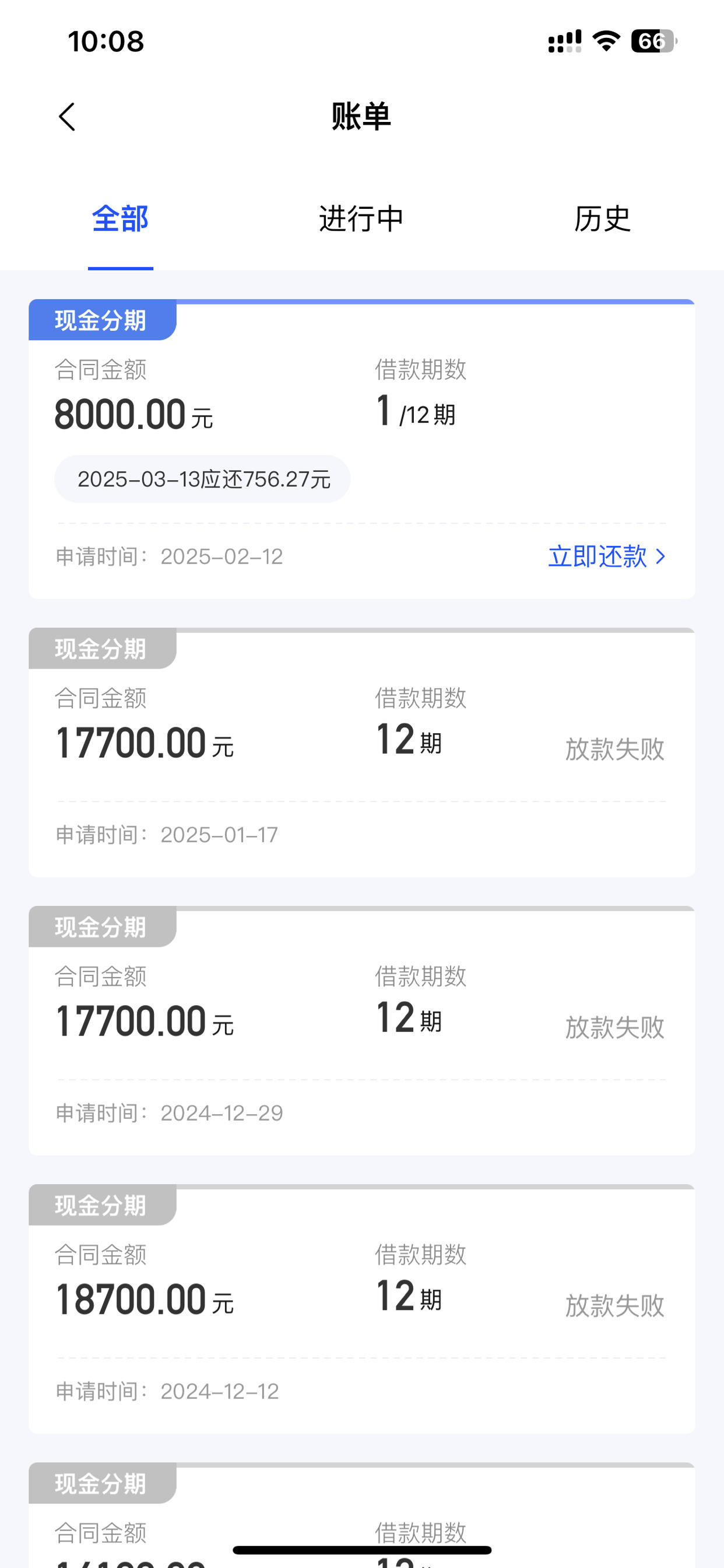Select the 全部 tab
Image resolution: width=724 pixels, height=1568 pixels.
pos(120,219)
